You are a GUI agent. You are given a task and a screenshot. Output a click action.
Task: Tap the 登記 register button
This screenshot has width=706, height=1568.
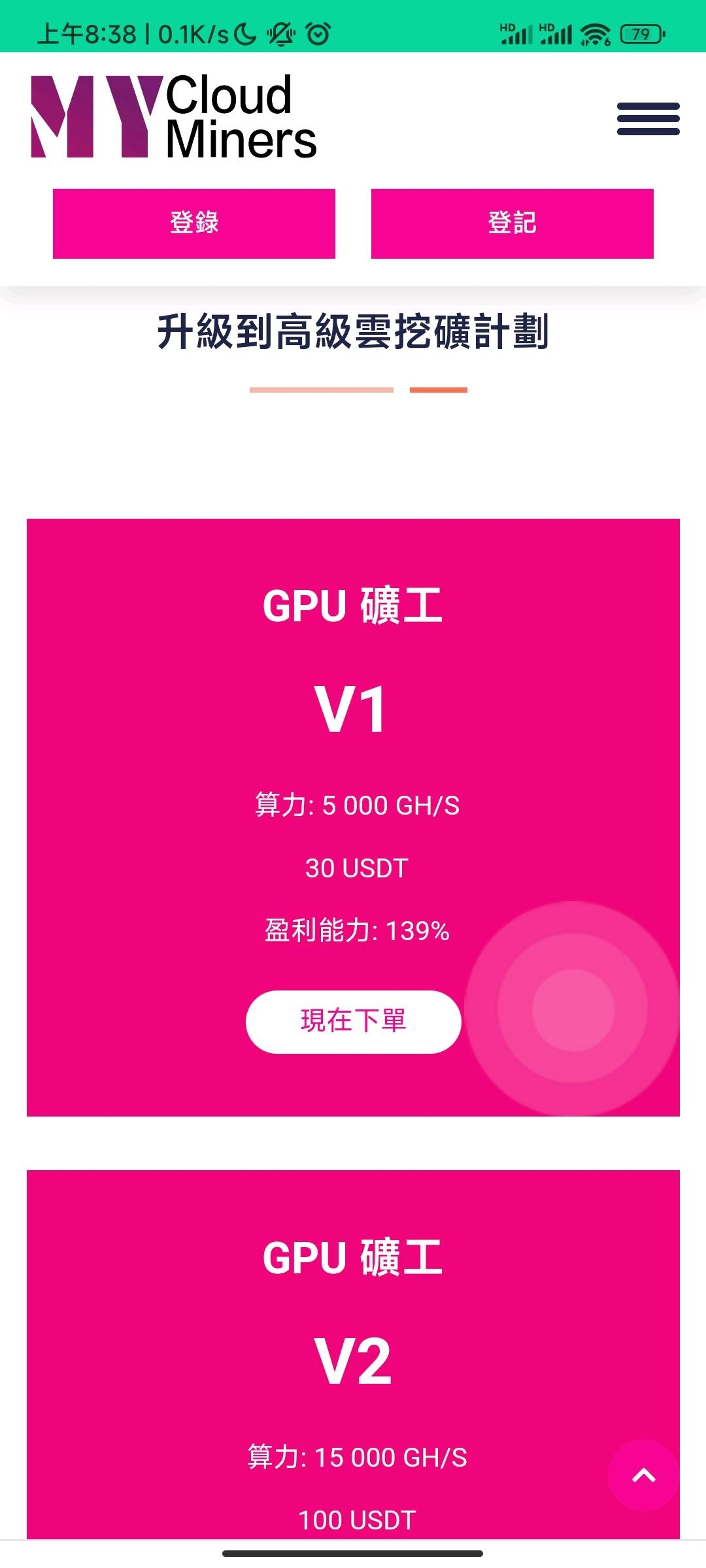[x=512, y=223]
